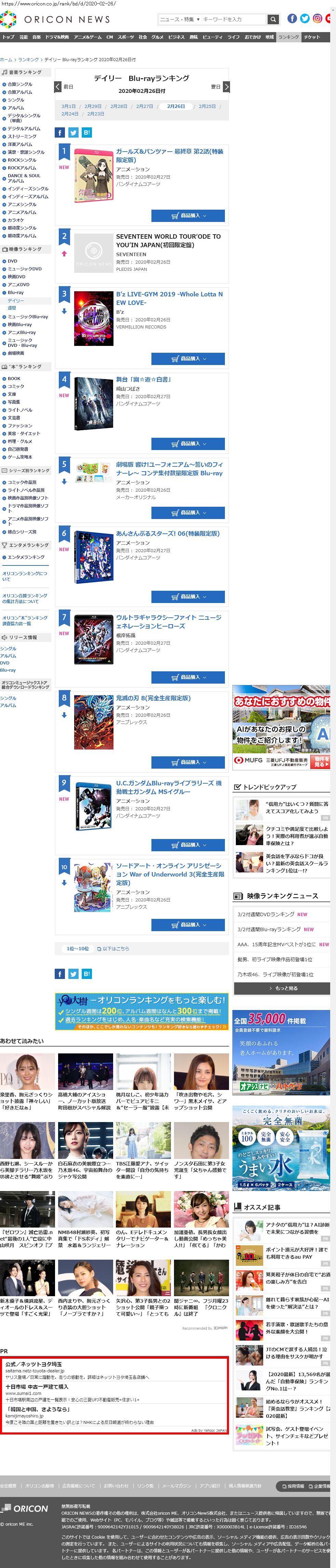336x1568 pixels.
Task: Show ranks below ten via 以下はこちら
Action: click(x=114, y=948)
